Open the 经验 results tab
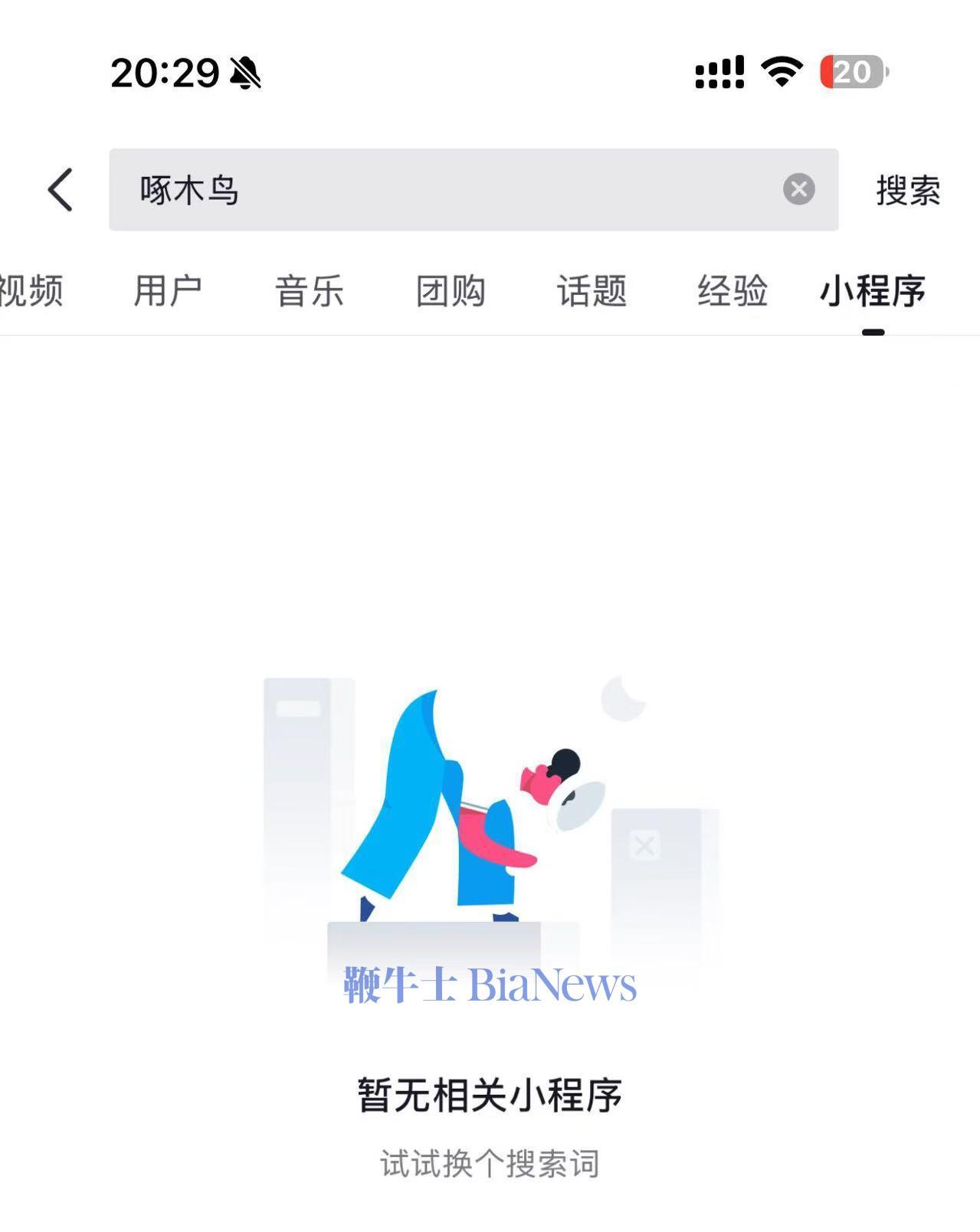980x1232 pixels. [733, 291]
